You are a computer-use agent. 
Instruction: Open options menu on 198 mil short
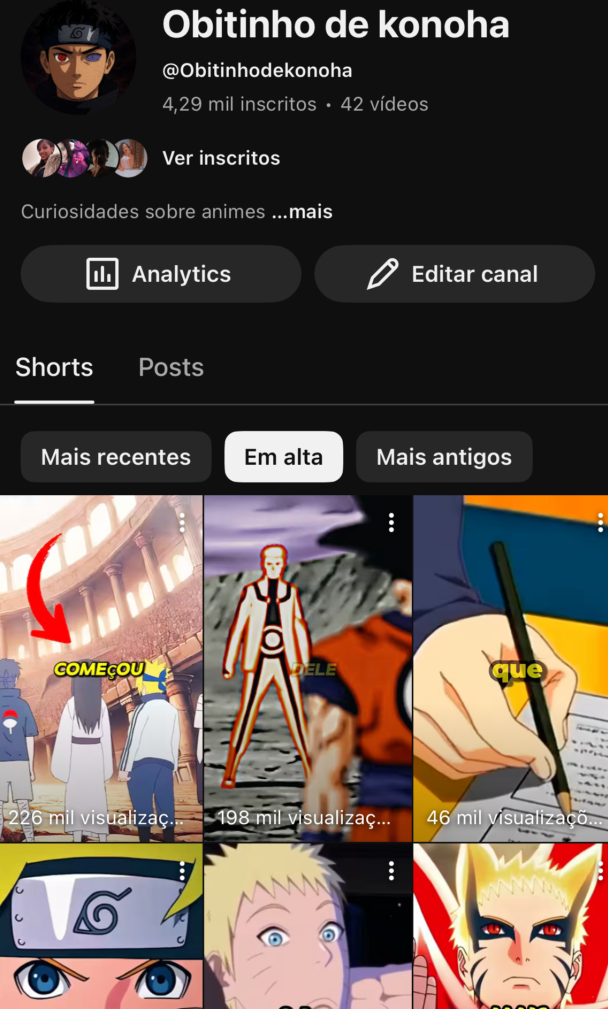point(391,522)
